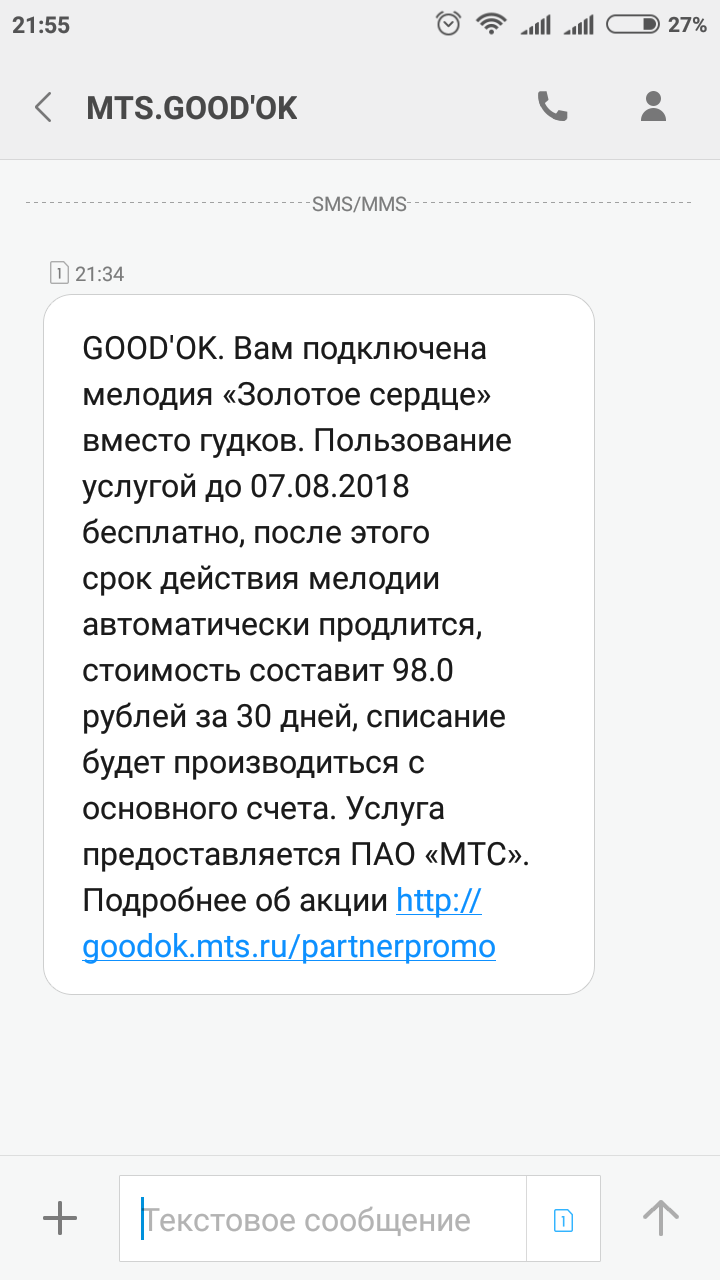Send the message with the arrow button

pos(660,1218)
